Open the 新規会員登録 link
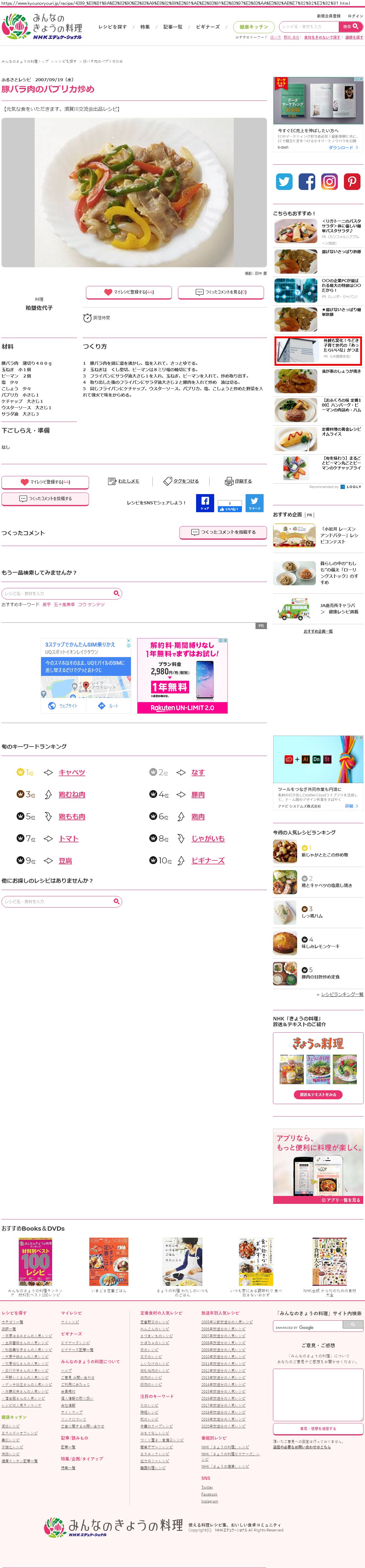 click(328, 16)
